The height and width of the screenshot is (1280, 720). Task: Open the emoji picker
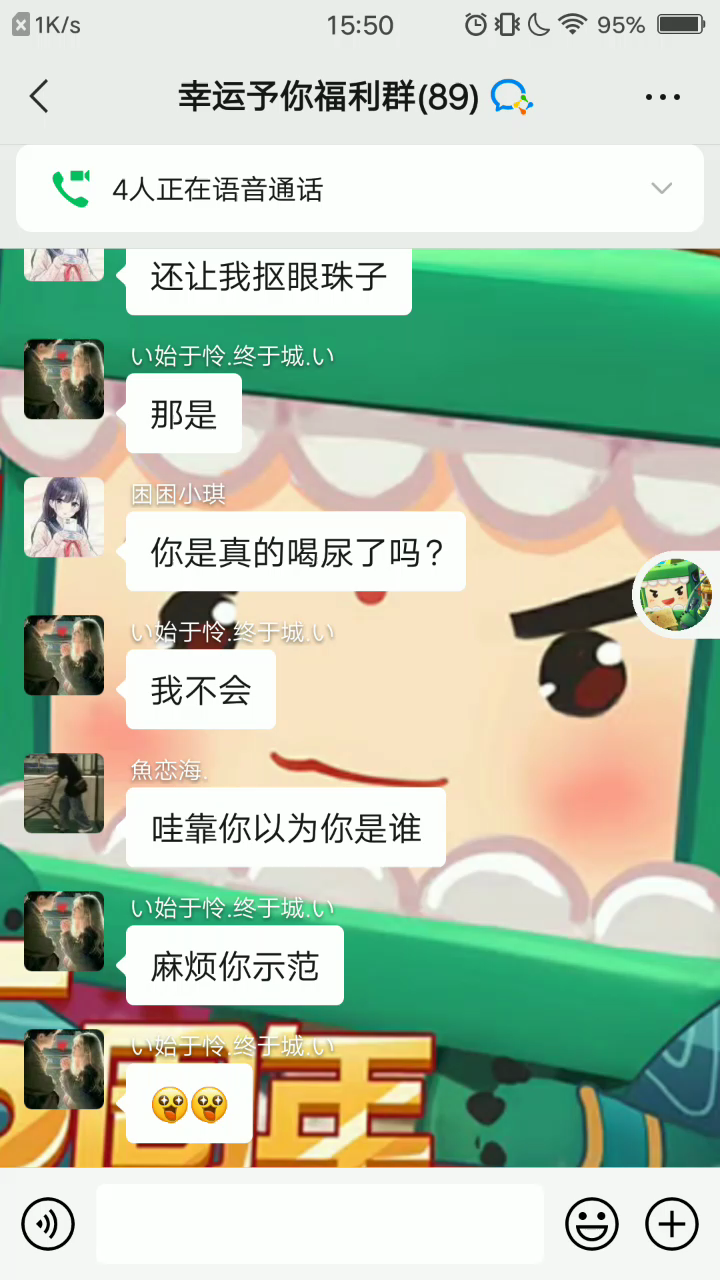click(x=592, y=1224)
